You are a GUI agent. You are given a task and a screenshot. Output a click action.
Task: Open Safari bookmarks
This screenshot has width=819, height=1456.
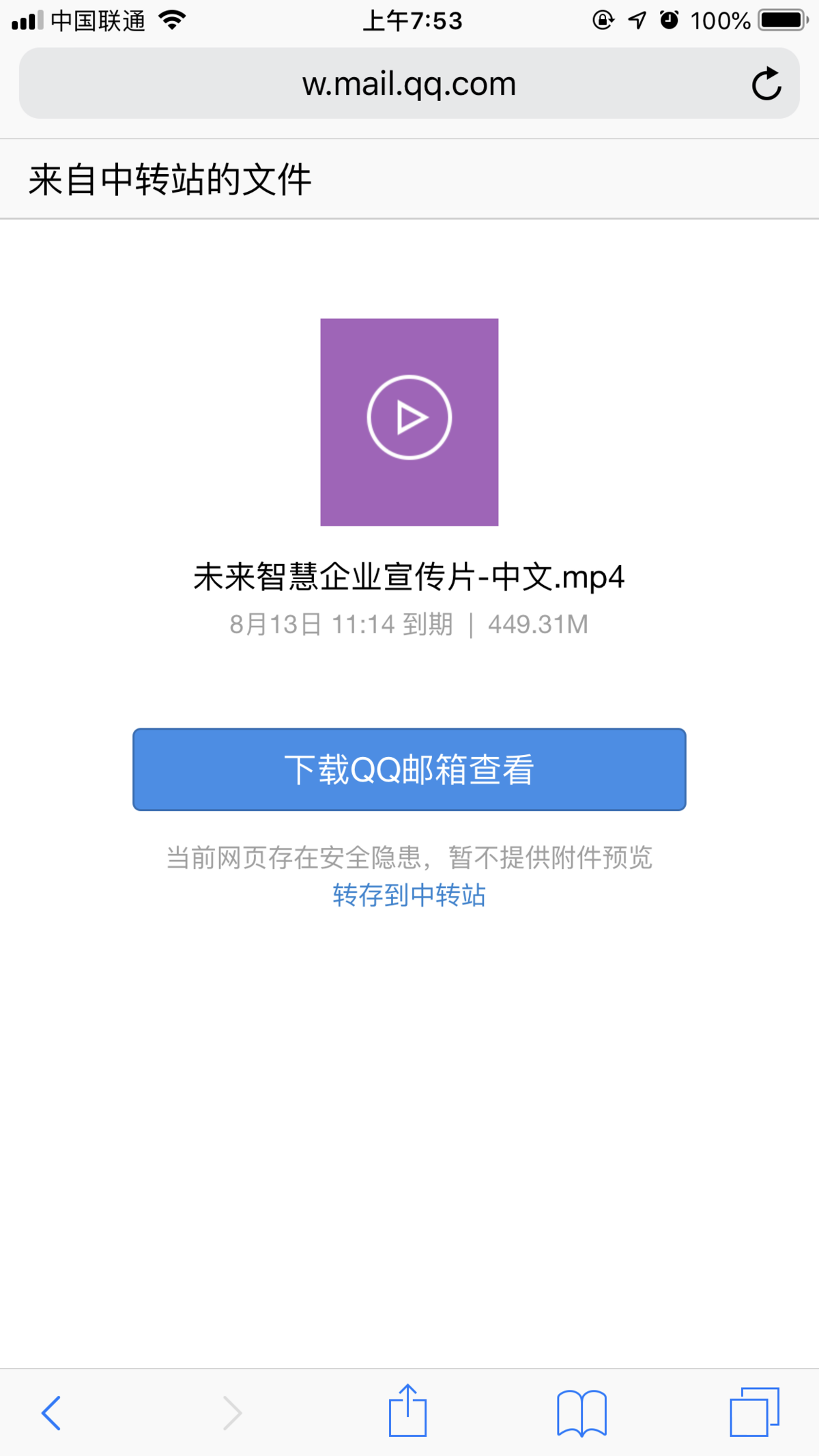click(581, 1412)
